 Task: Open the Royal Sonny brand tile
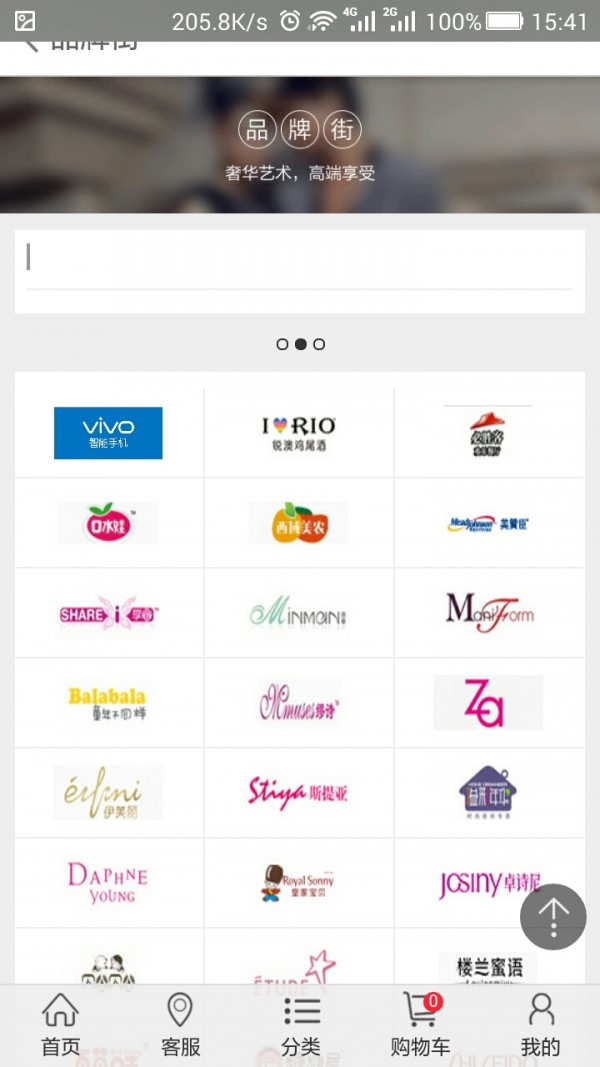coord(298,883)
